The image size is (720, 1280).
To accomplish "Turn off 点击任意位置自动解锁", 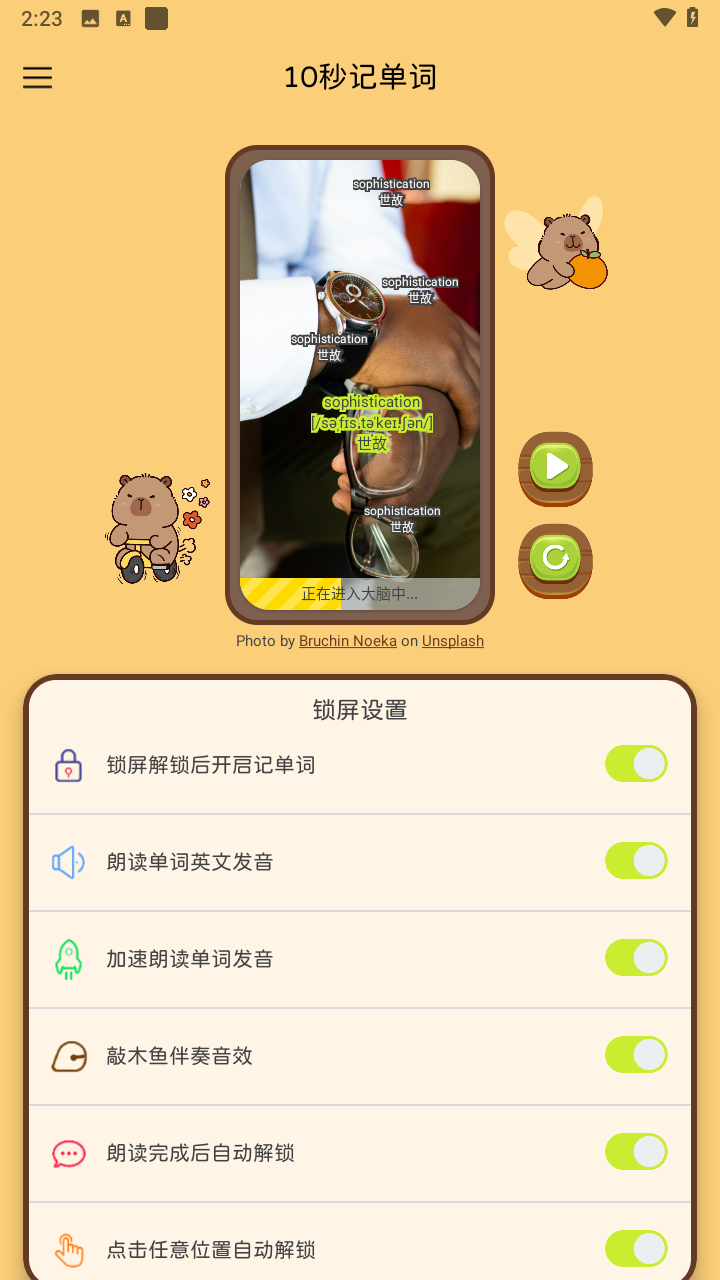I will tap(636, 1248).
